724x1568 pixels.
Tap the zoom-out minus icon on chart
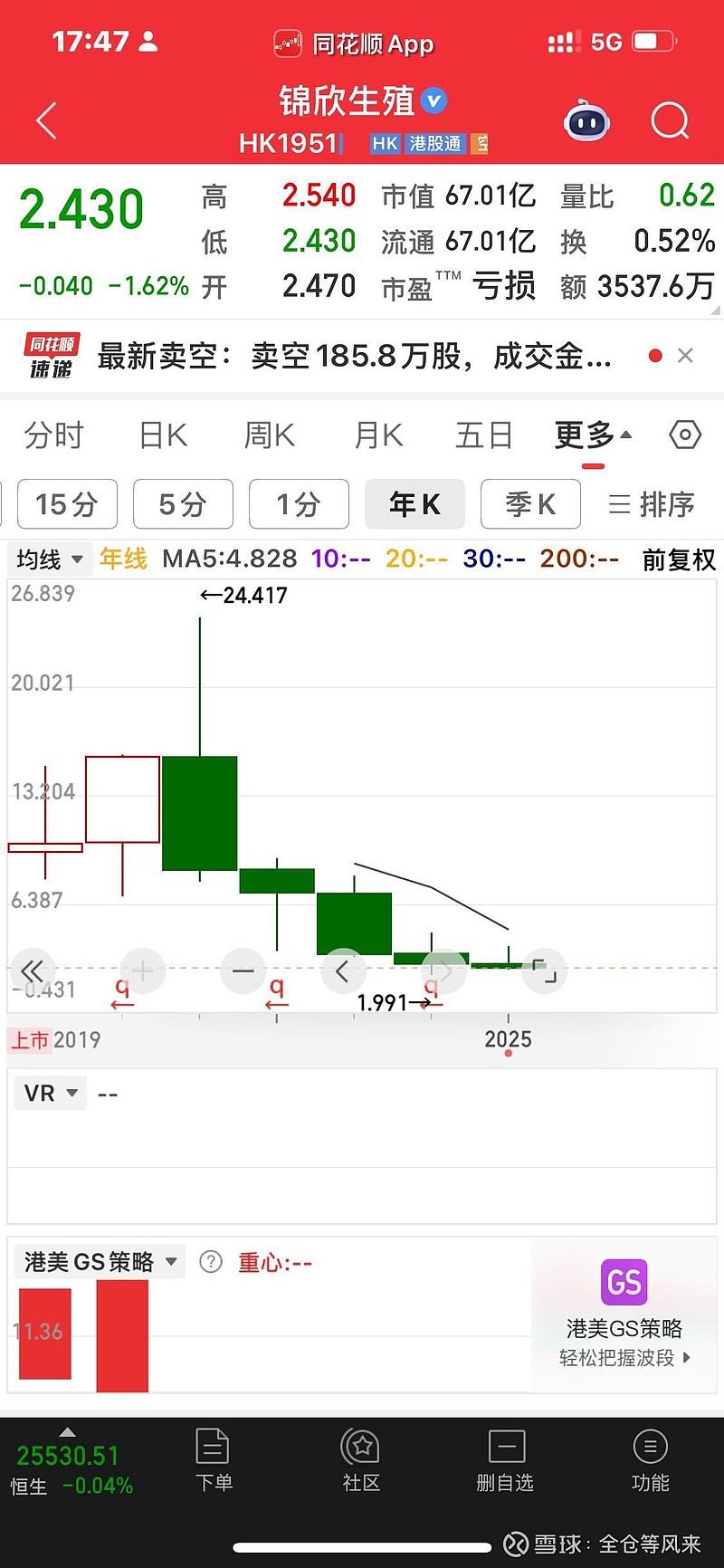[x=243, y=970]
